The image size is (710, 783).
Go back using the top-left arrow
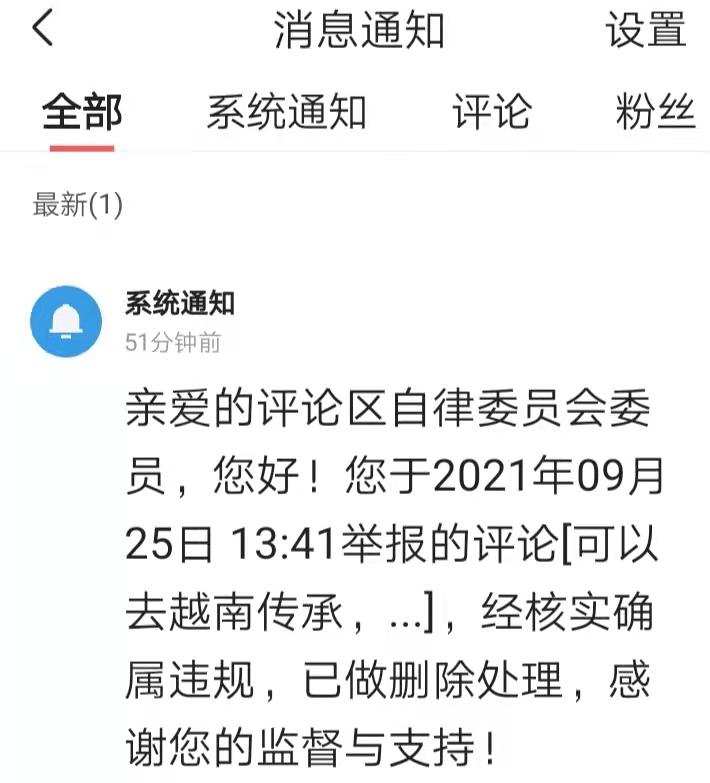coord(43,30)
